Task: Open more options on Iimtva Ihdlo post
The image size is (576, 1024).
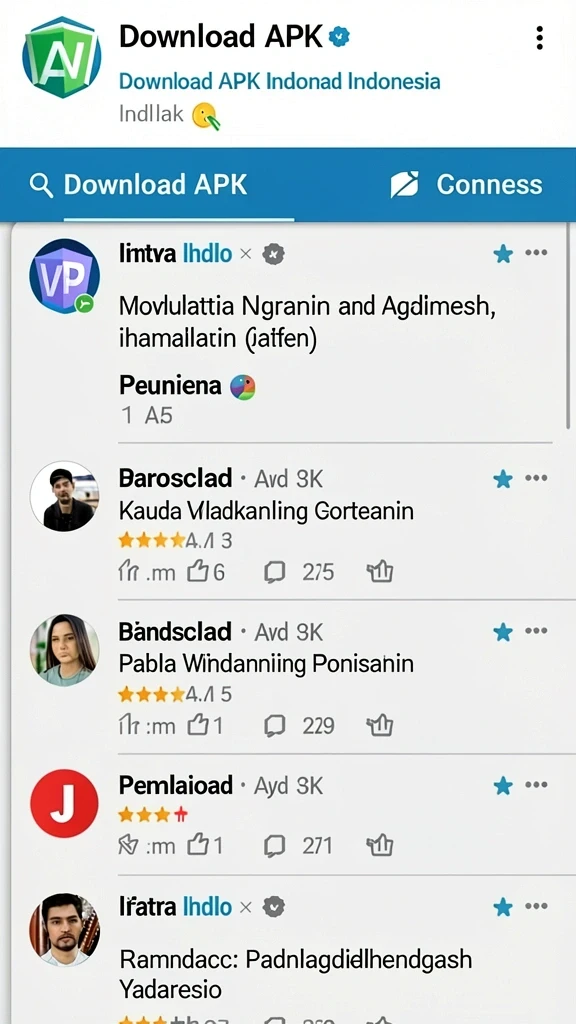Action: pos(536,253)
